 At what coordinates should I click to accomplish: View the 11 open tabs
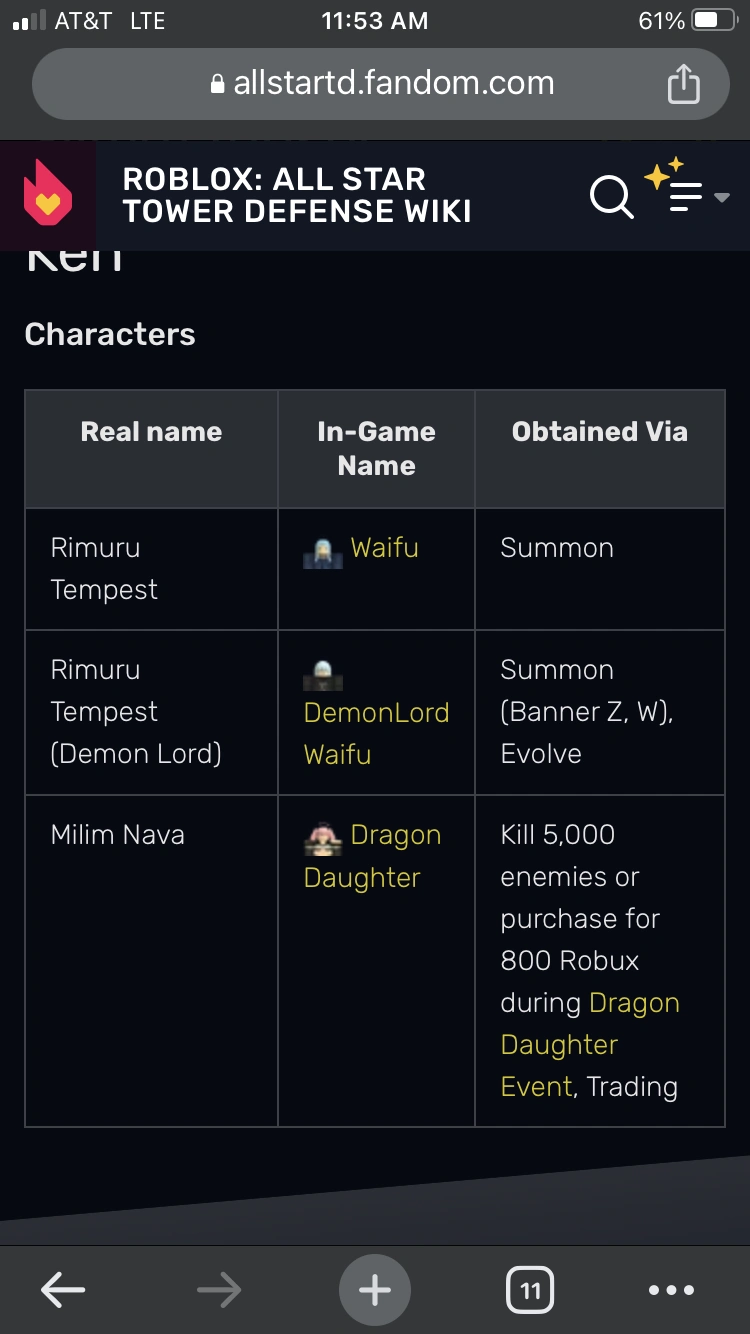(x=530, y=1290)
